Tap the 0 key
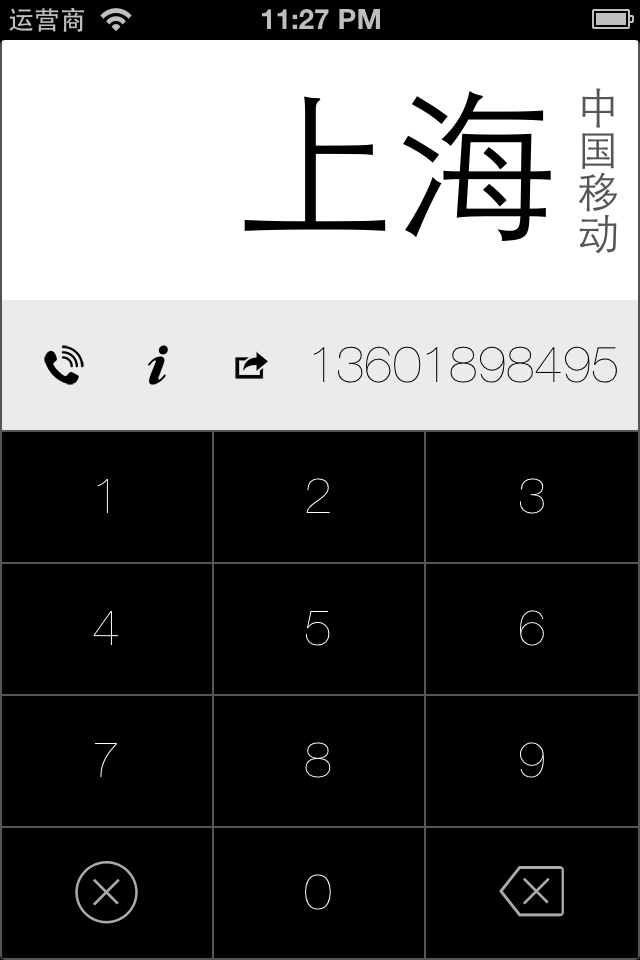 [x=318, y=892]
